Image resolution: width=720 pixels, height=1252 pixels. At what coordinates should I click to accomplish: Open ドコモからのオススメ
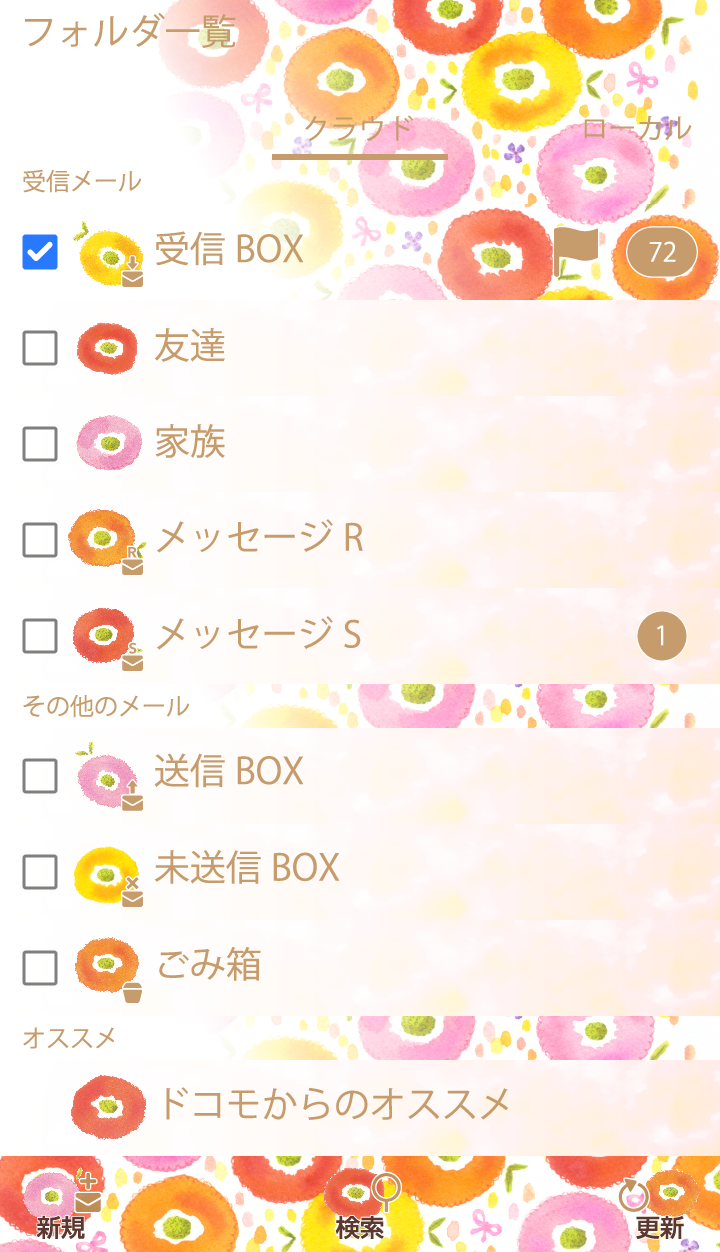tap(334, 1105)
